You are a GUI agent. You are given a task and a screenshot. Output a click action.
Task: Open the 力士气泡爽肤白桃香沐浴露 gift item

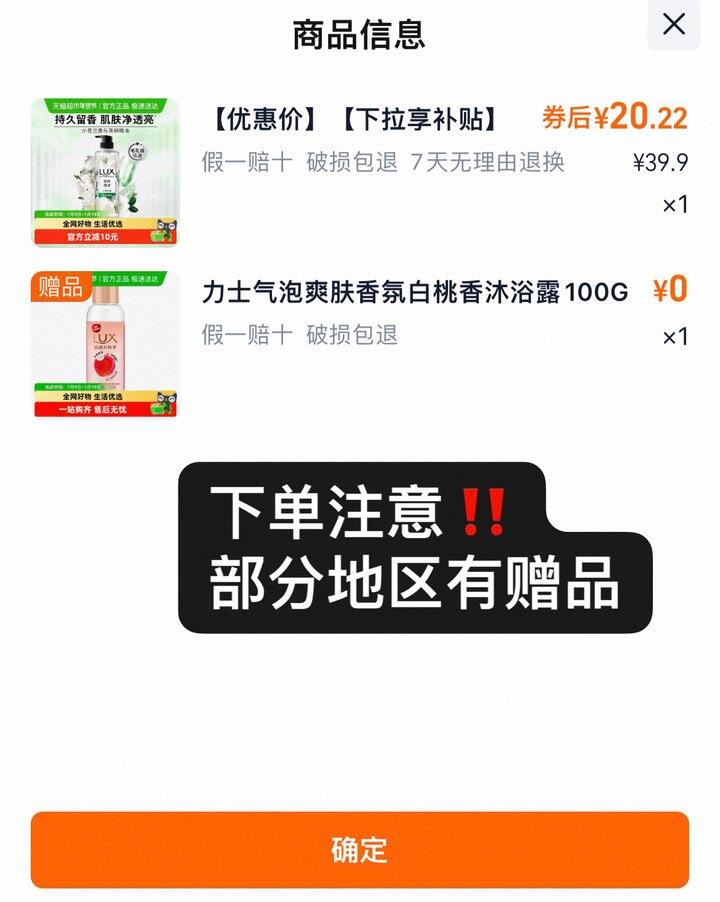click(x=415, y=292)
